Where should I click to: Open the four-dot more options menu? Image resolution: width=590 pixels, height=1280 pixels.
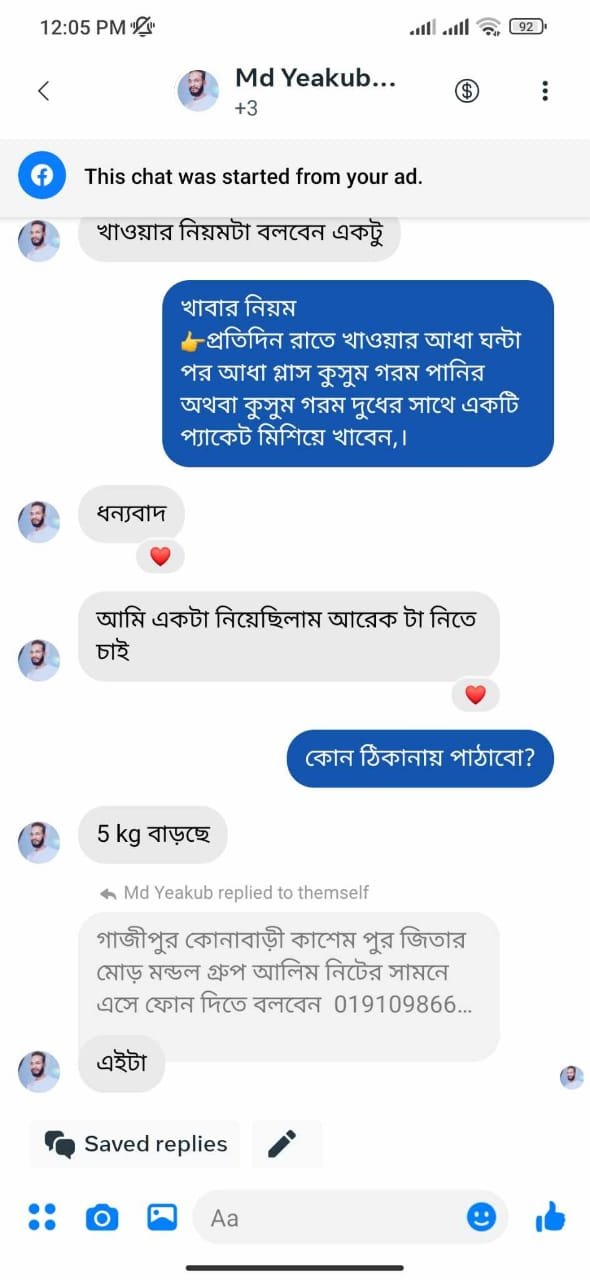42,1217
